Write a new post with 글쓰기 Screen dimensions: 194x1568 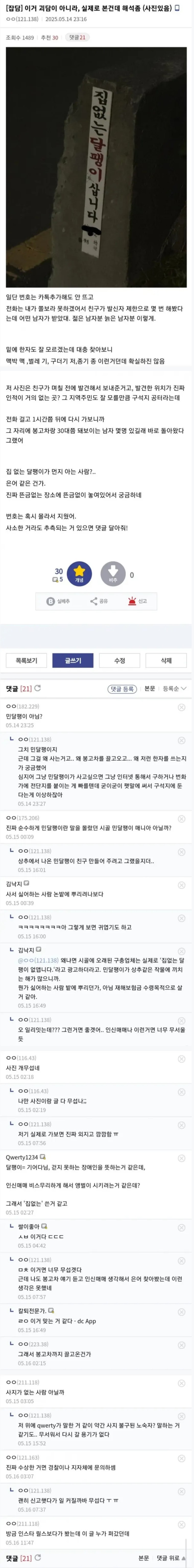(72, 660)
